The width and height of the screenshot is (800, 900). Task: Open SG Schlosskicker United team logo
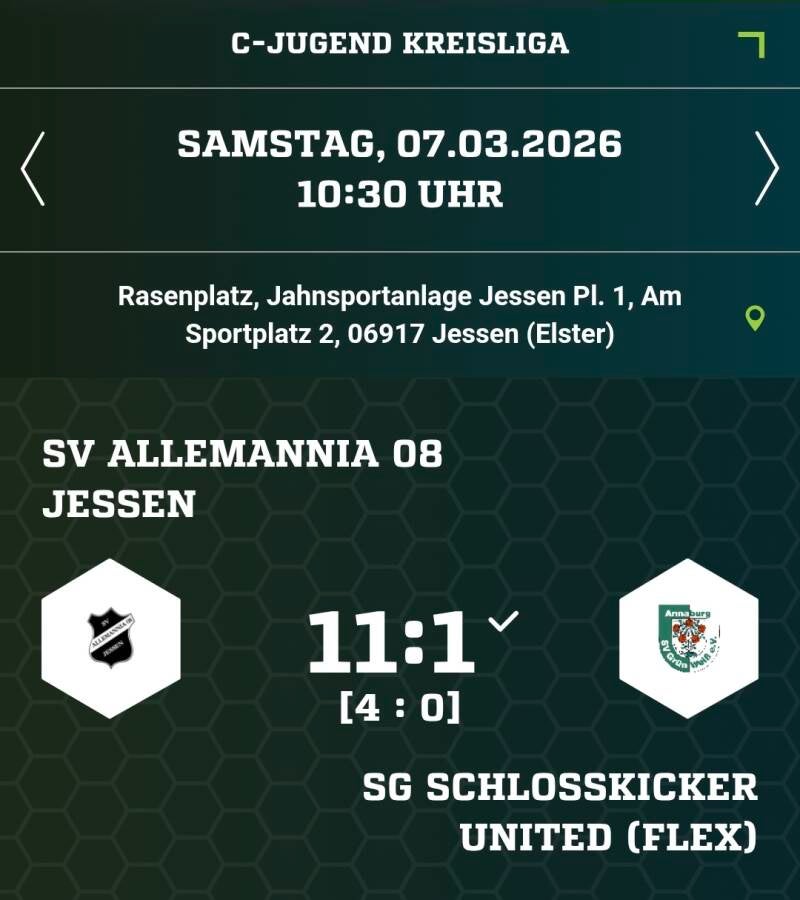tap(689, 638)
